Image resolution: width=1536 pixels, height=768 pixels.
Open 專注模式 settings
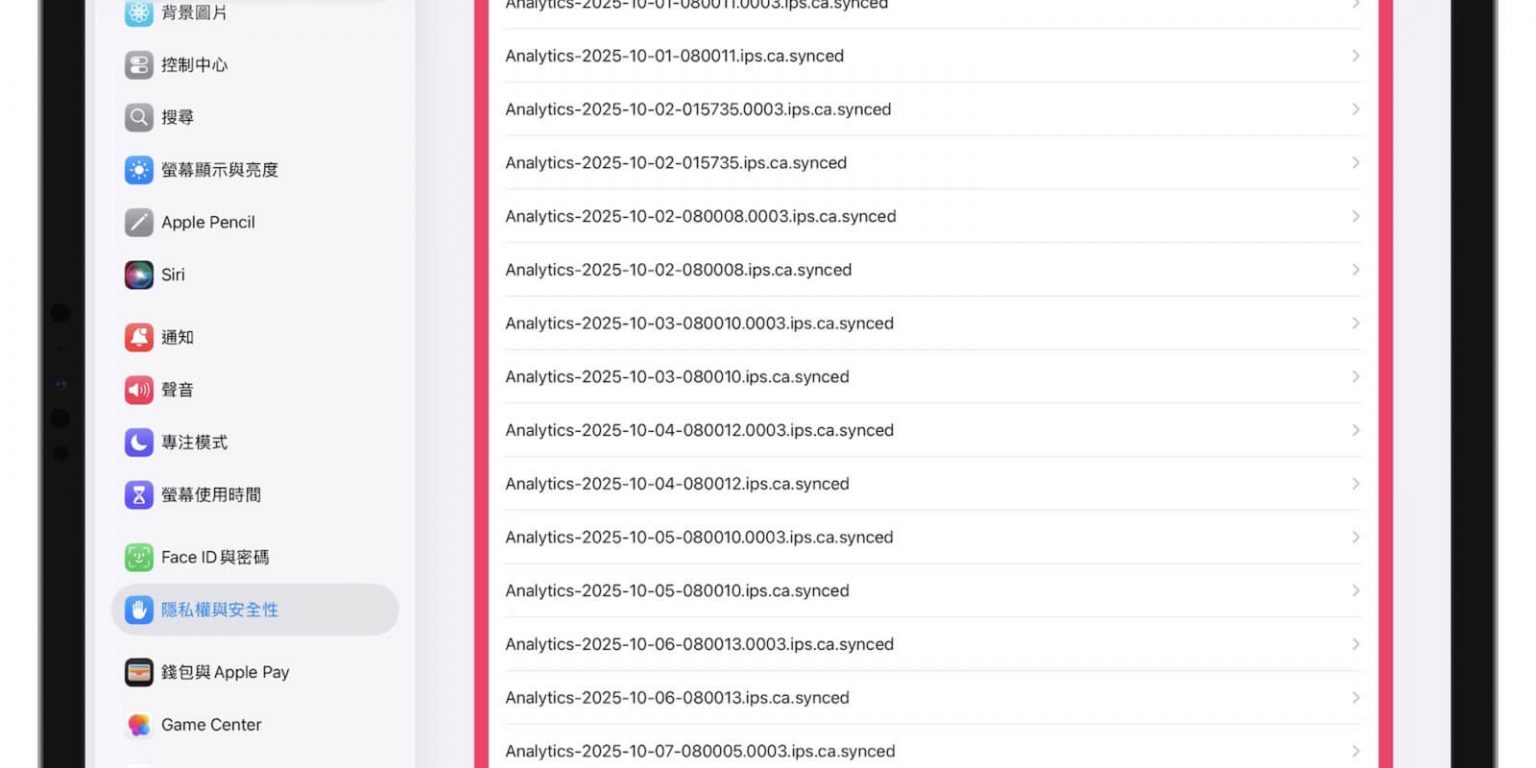(x=194, y=442)
